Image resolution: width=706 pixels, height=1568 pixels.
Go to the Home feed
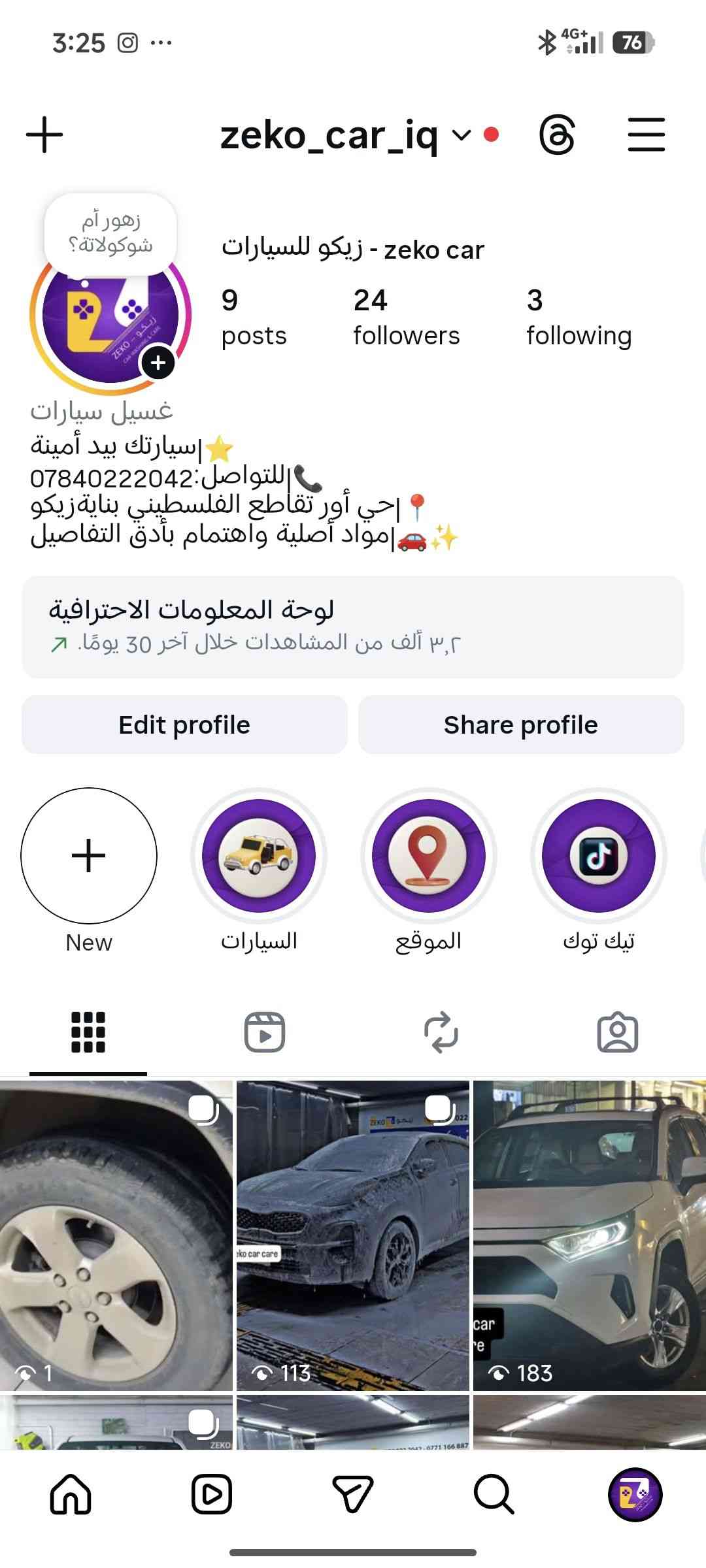(71, 1494)
